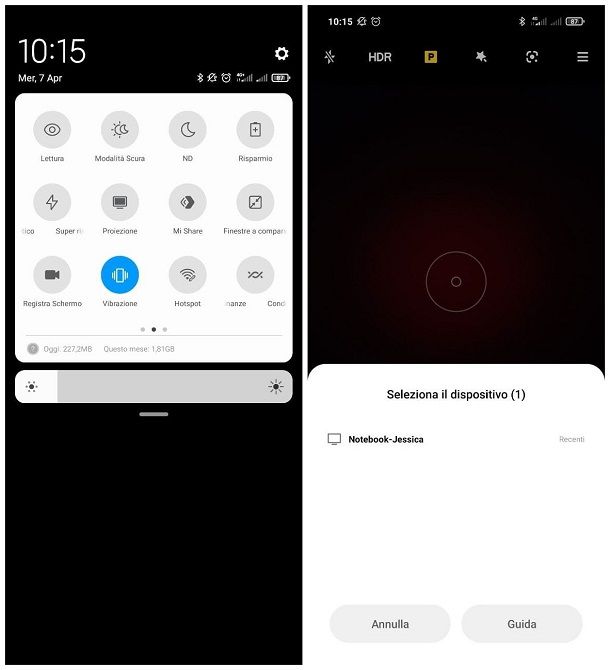610x670 pixels.
Task: Tap the Finestre a comparsa tile
Action: click(255, 202)
